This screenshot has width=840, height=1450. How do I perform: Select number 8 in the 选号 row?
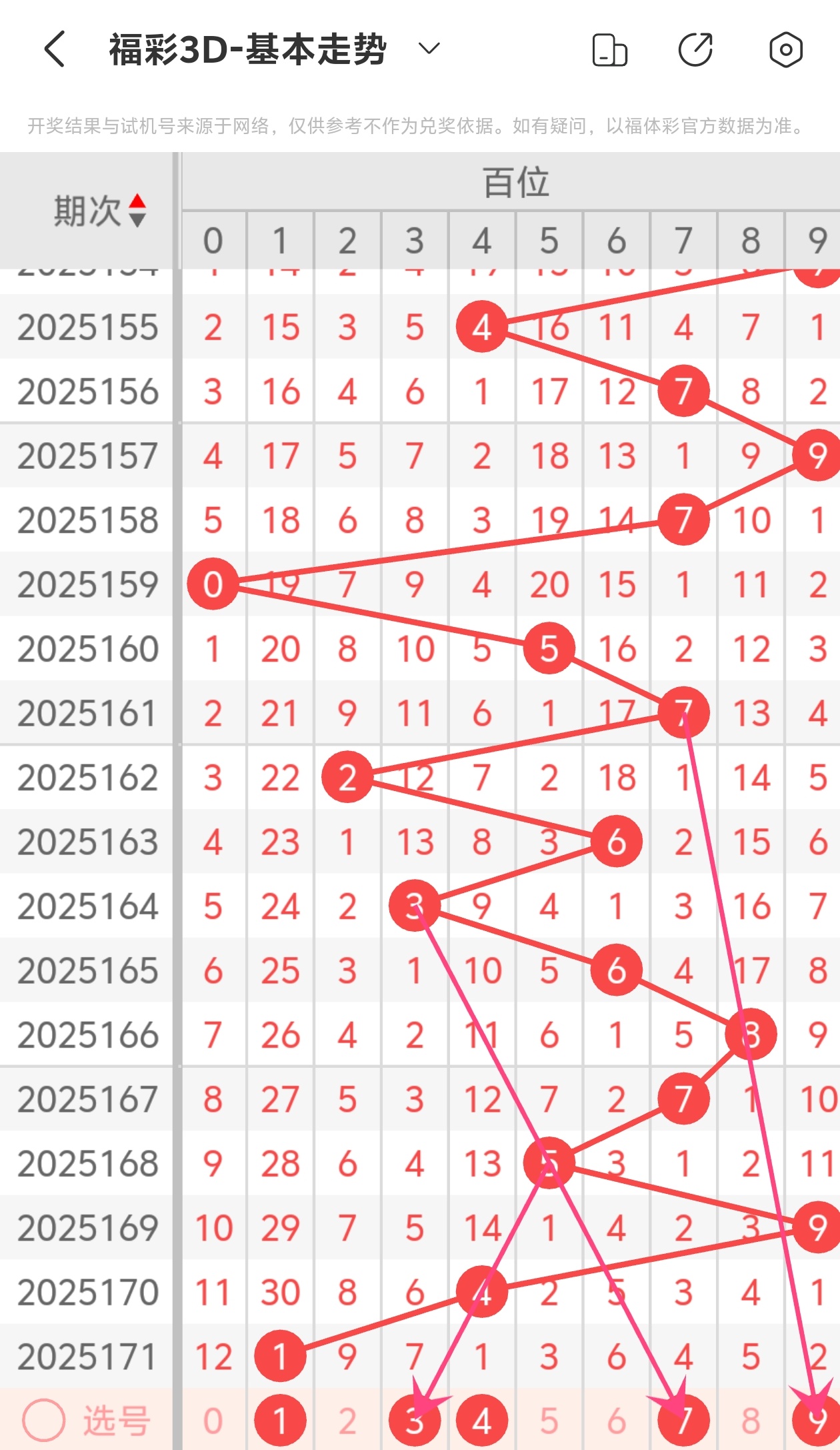click(751, 1421)
